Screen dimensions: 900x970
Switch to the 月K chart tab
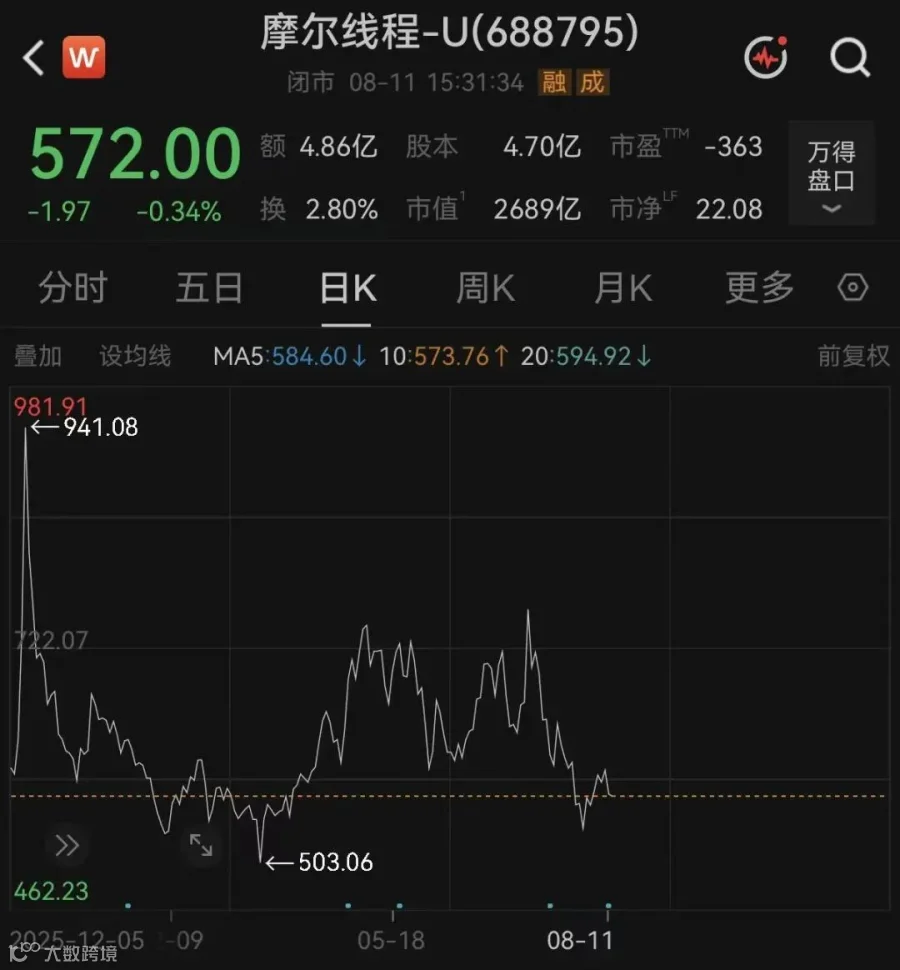click(x=623, y=288)
